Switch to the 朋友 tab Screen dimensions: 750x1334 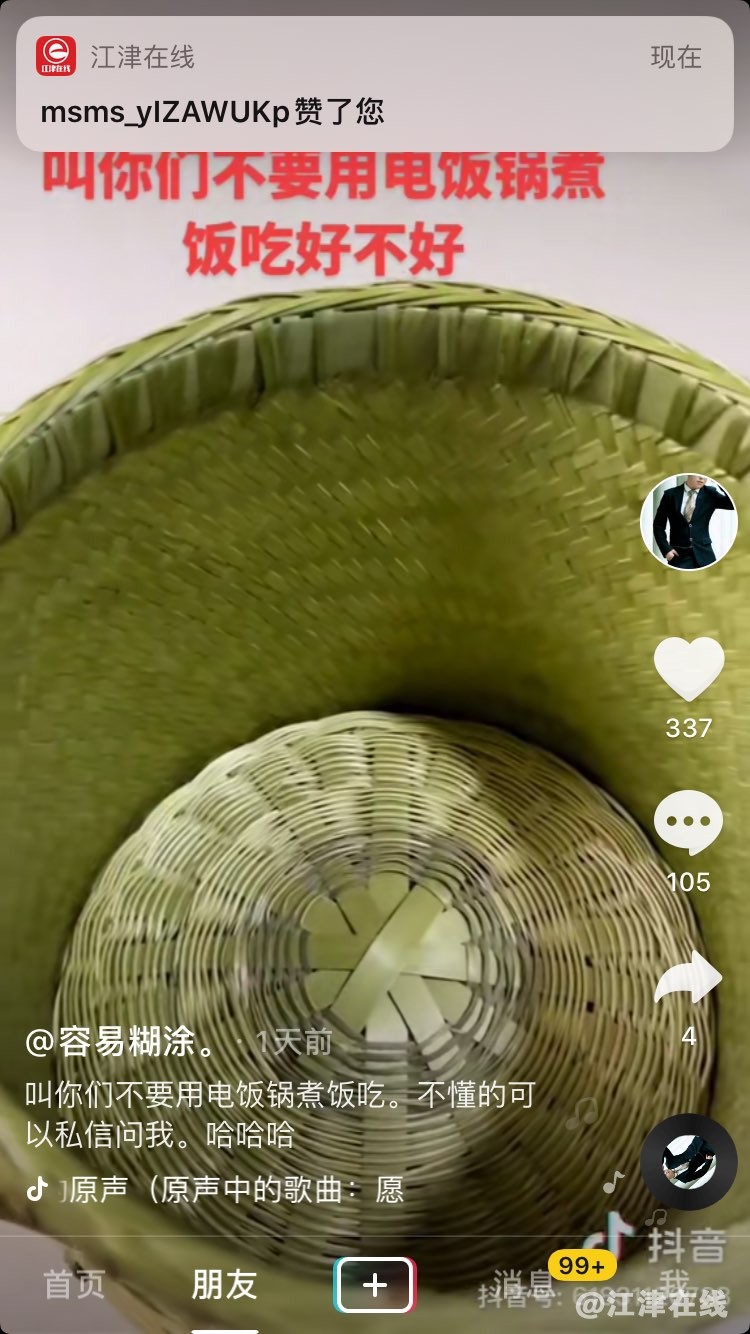click(225, 1284)
